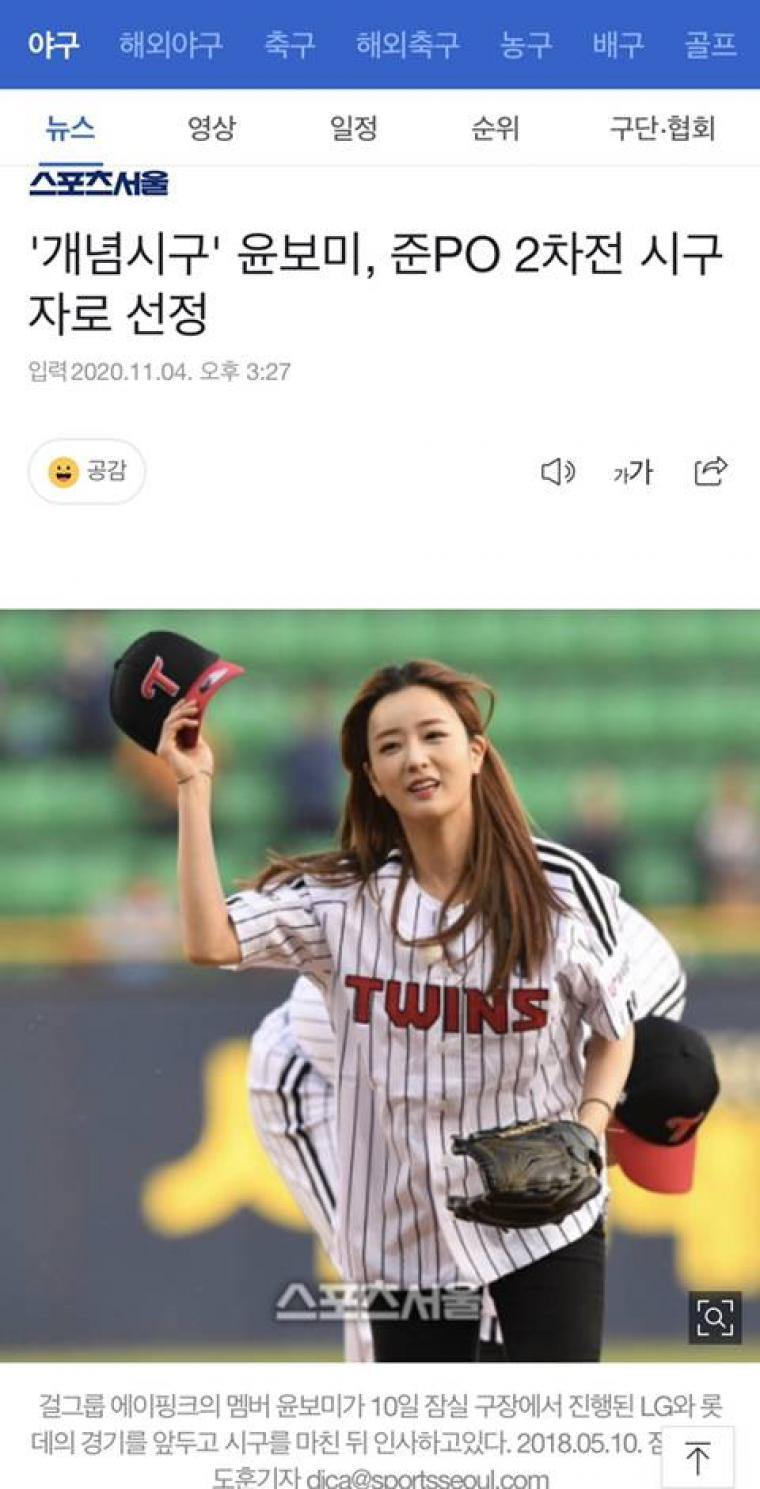Switch to the 일정 tab
Screen dimensions: 760x1489
click(x=354, y=128)
